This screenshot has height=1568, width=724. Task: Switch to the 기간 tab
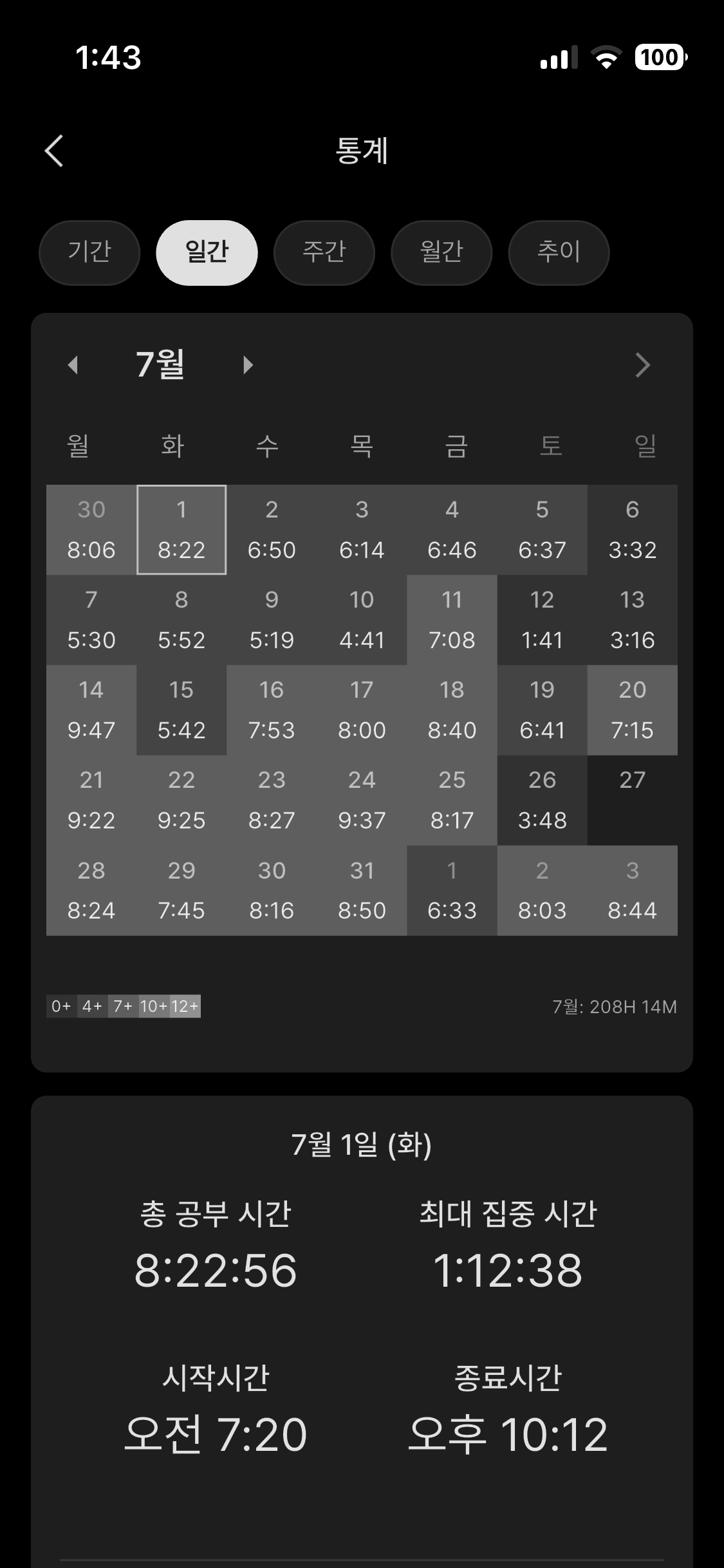[89, 252]
